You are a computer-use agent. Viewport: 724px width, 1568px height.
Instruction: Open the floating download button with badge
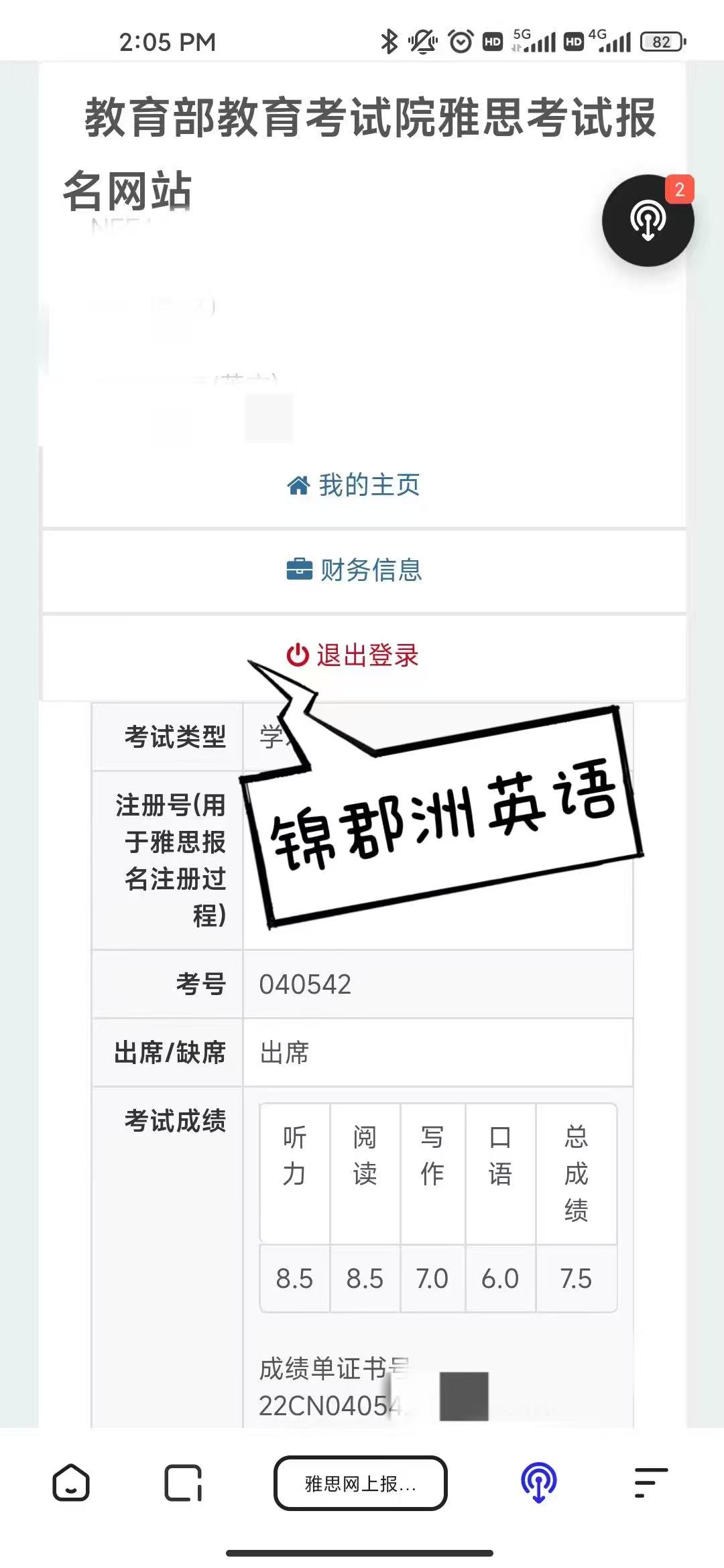tap(648, 220)
